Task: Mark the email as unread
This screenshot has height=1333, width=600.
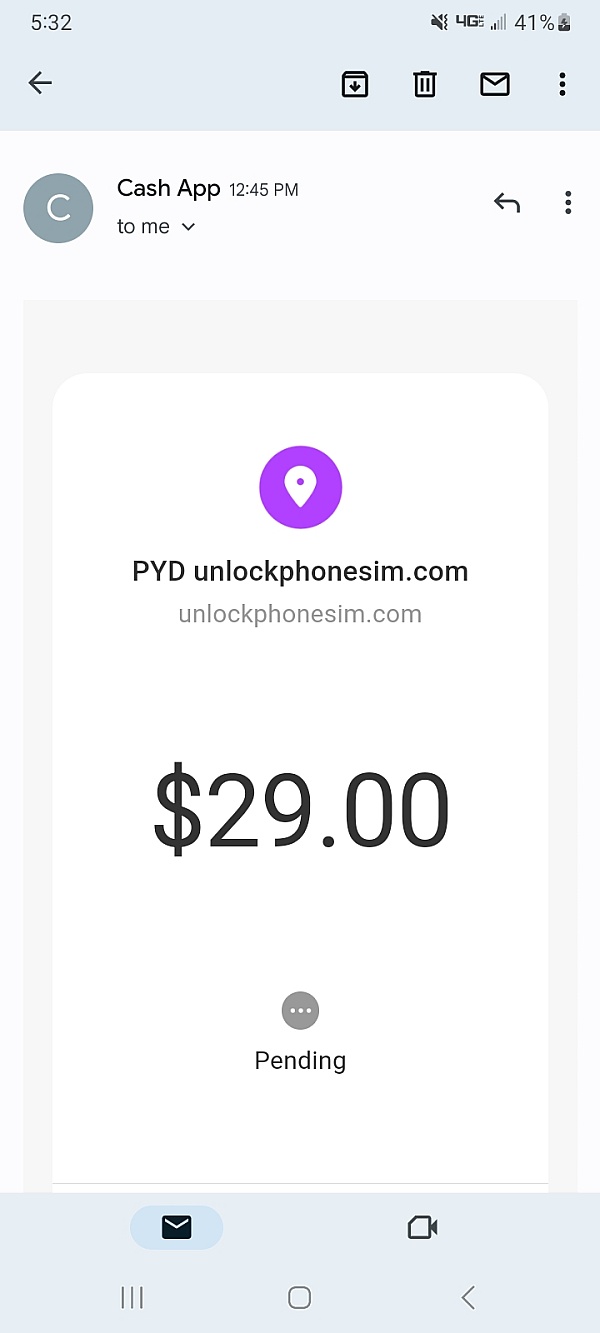Action: (x=495, y=84)
